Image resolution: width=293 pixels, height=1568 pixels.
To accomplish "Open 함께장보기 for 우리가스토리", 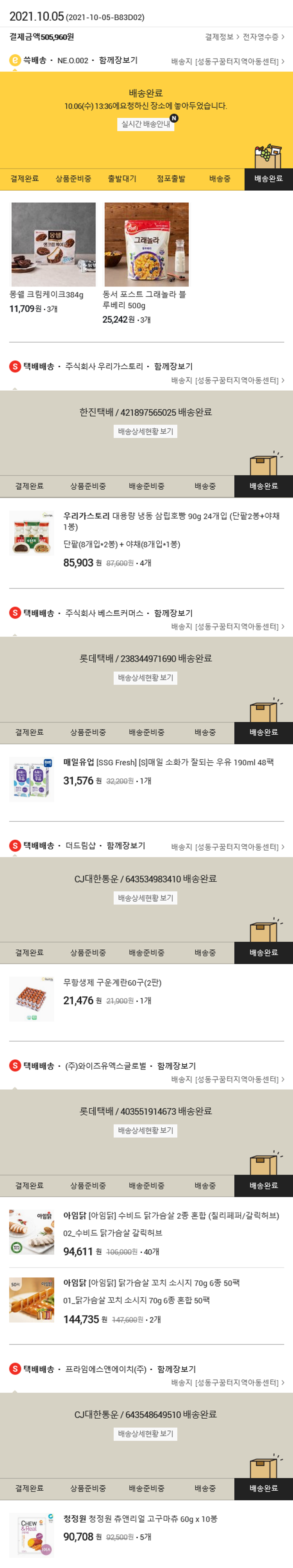I will point(173,367).
